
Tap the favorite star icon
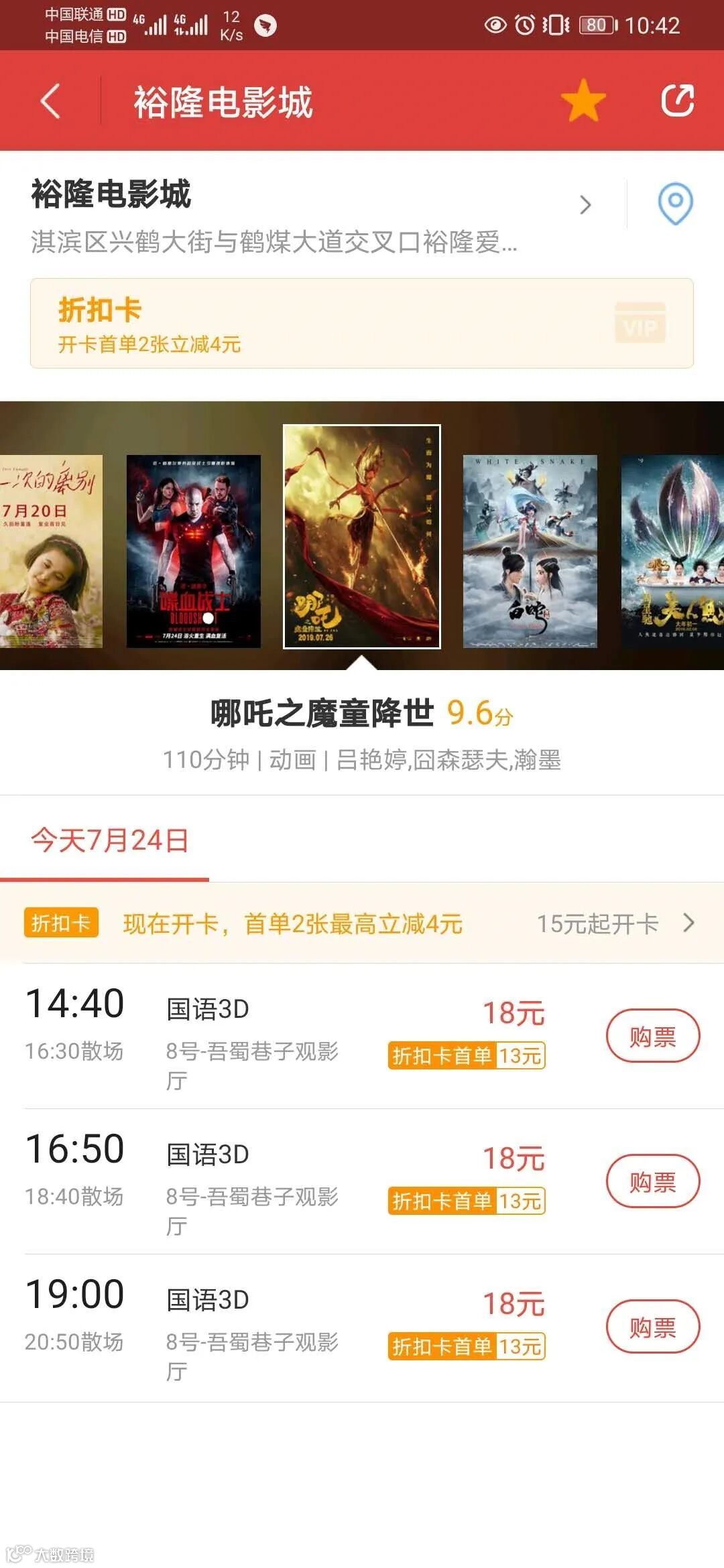pos(583,101)
